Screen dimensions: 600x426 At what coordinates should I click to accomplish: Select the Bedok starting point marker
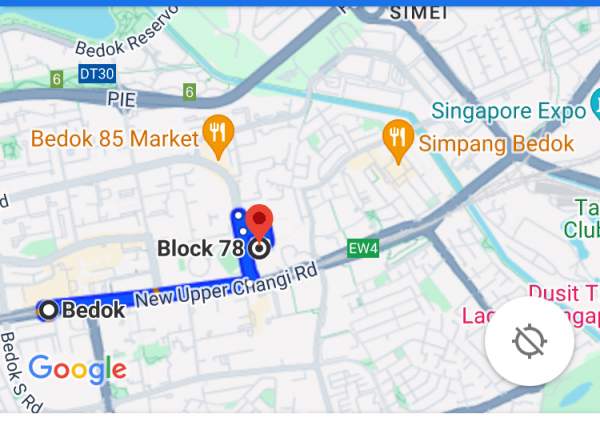(x=47, y=310)
